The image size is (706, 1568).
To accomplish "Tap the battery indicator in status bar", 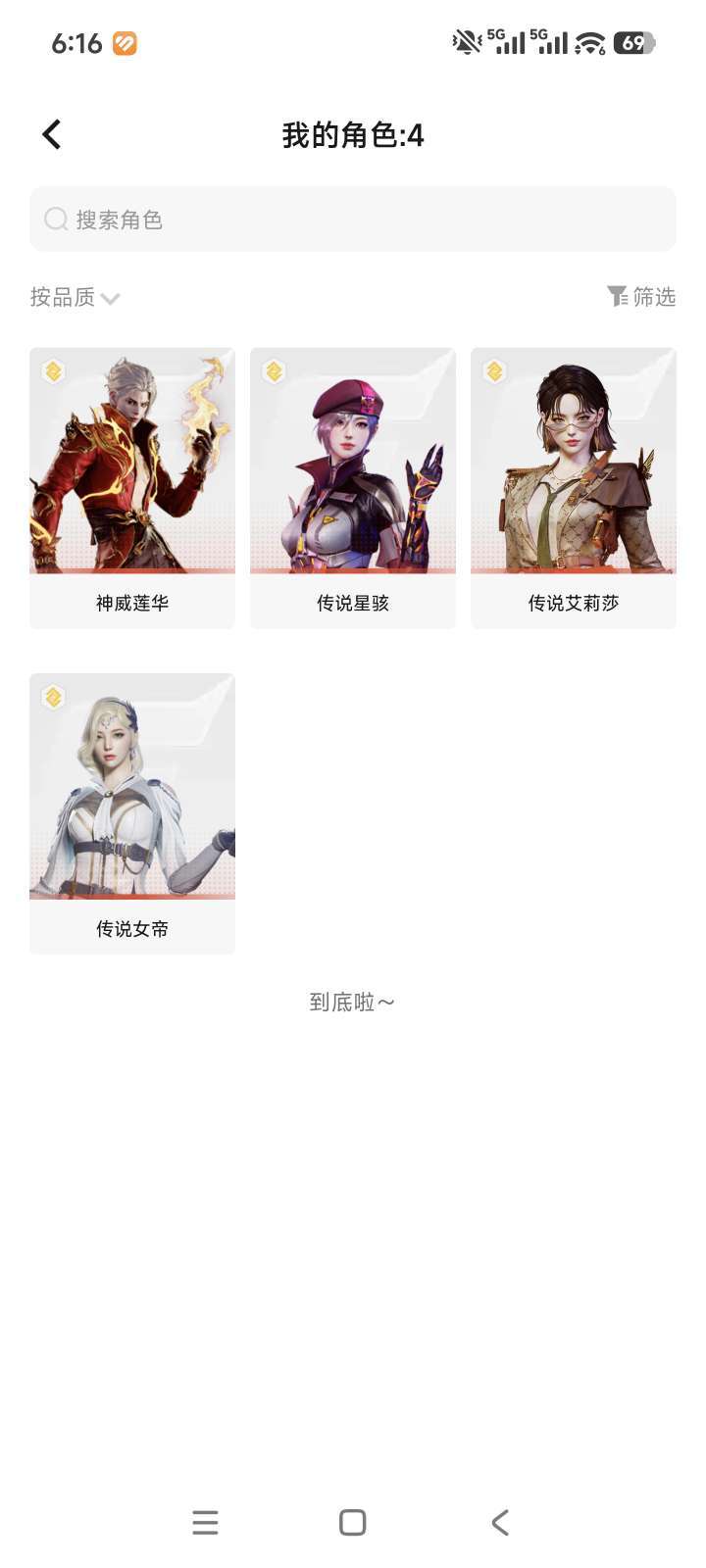I will pyautogui.click(x=632, y=42).
